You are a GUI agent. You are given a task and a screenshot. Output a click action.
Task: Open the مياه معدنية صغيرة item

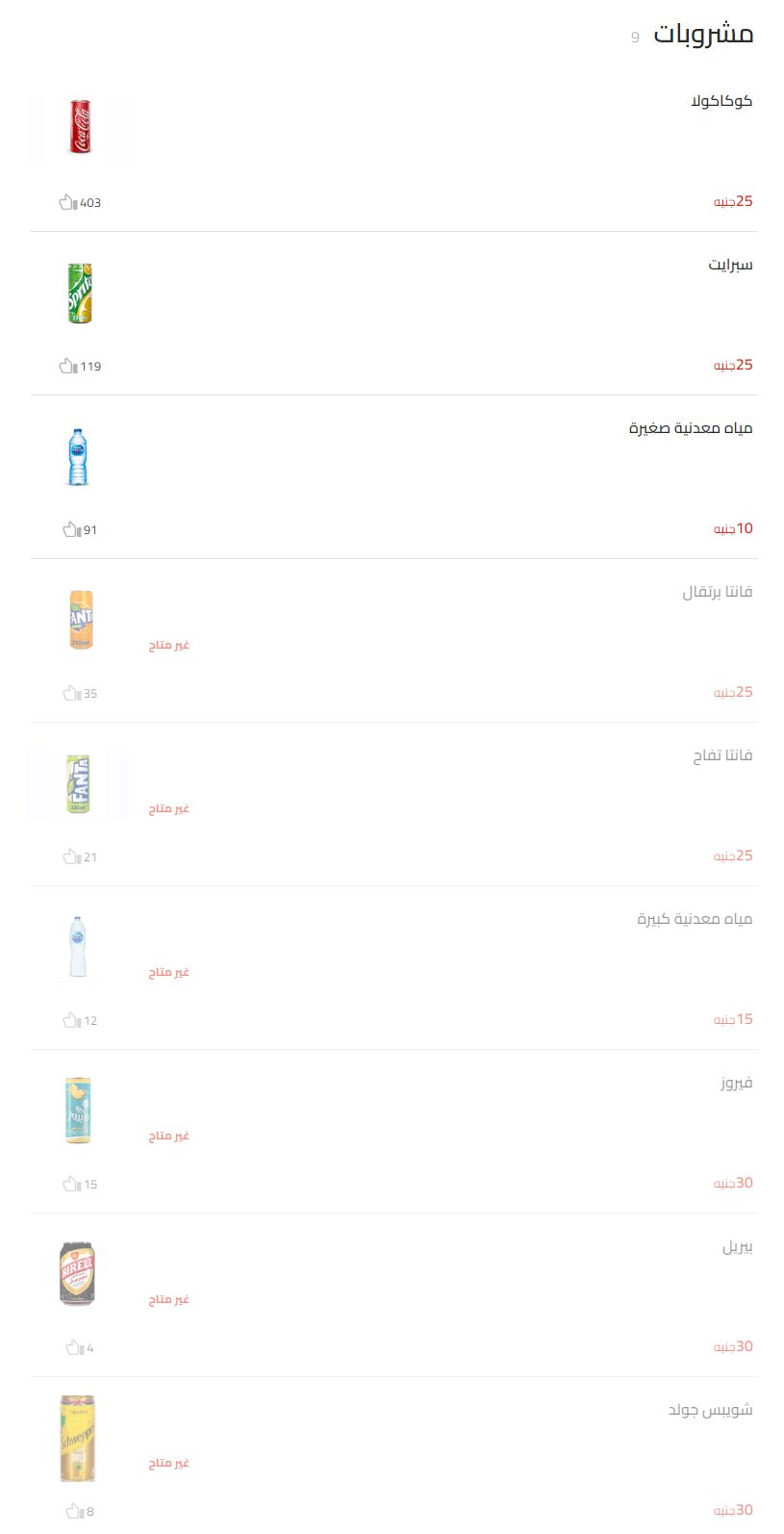tap(690, 428)
